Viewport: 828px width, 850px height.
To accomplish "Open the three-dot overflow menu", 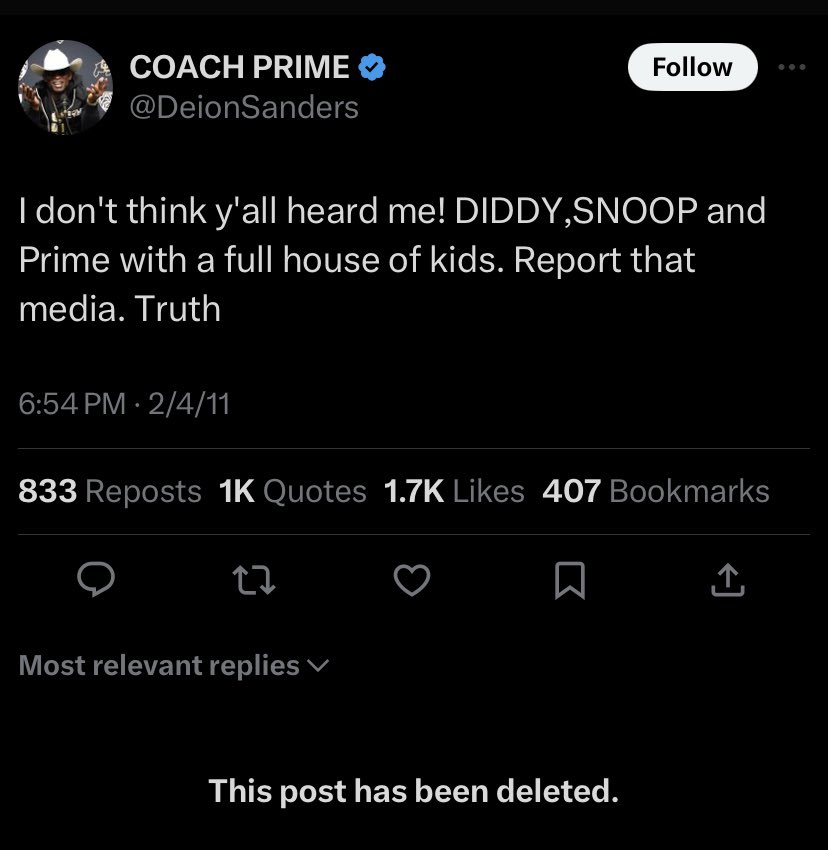I will (x=791, y=67).
